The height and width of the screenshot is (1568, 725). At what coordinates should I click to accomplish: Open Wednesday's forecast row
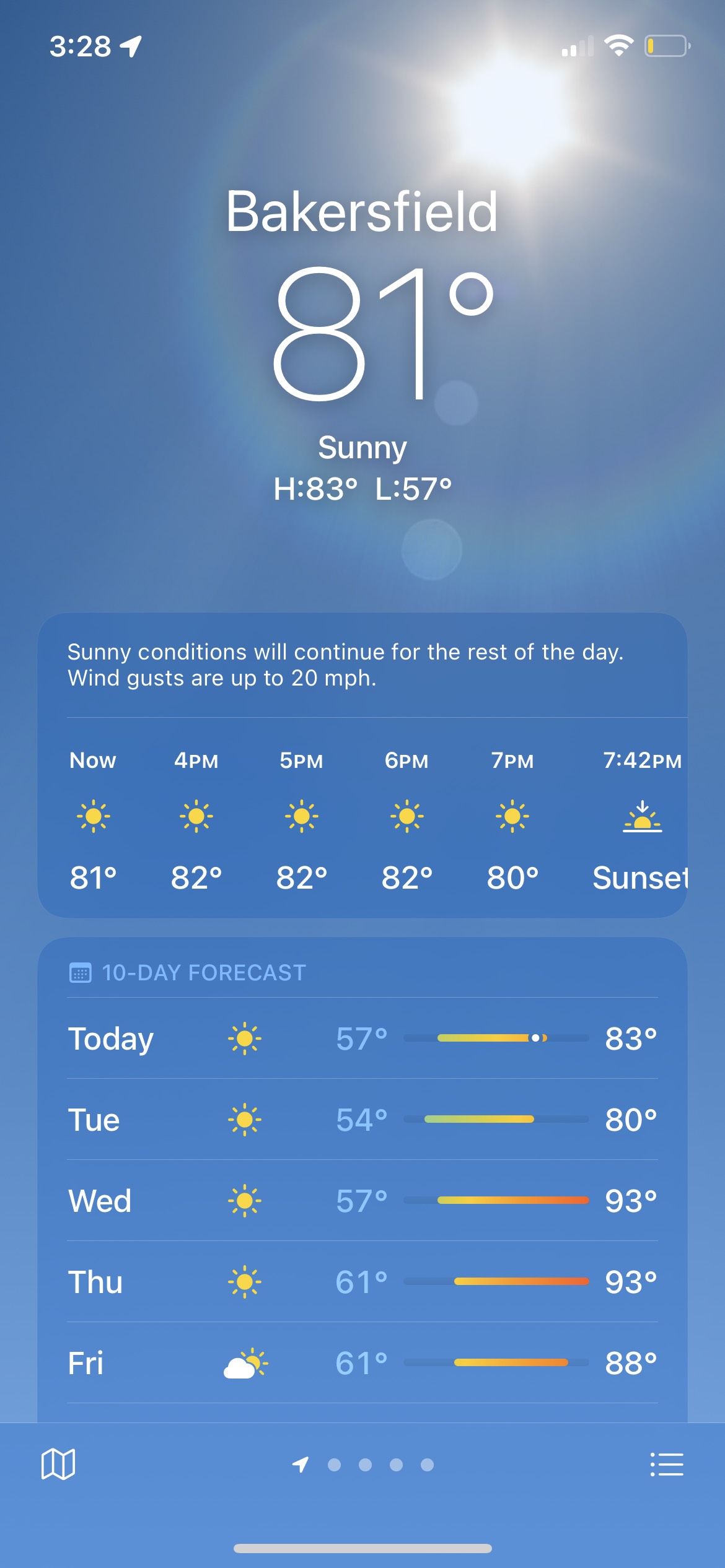[x=362, y=1201]
